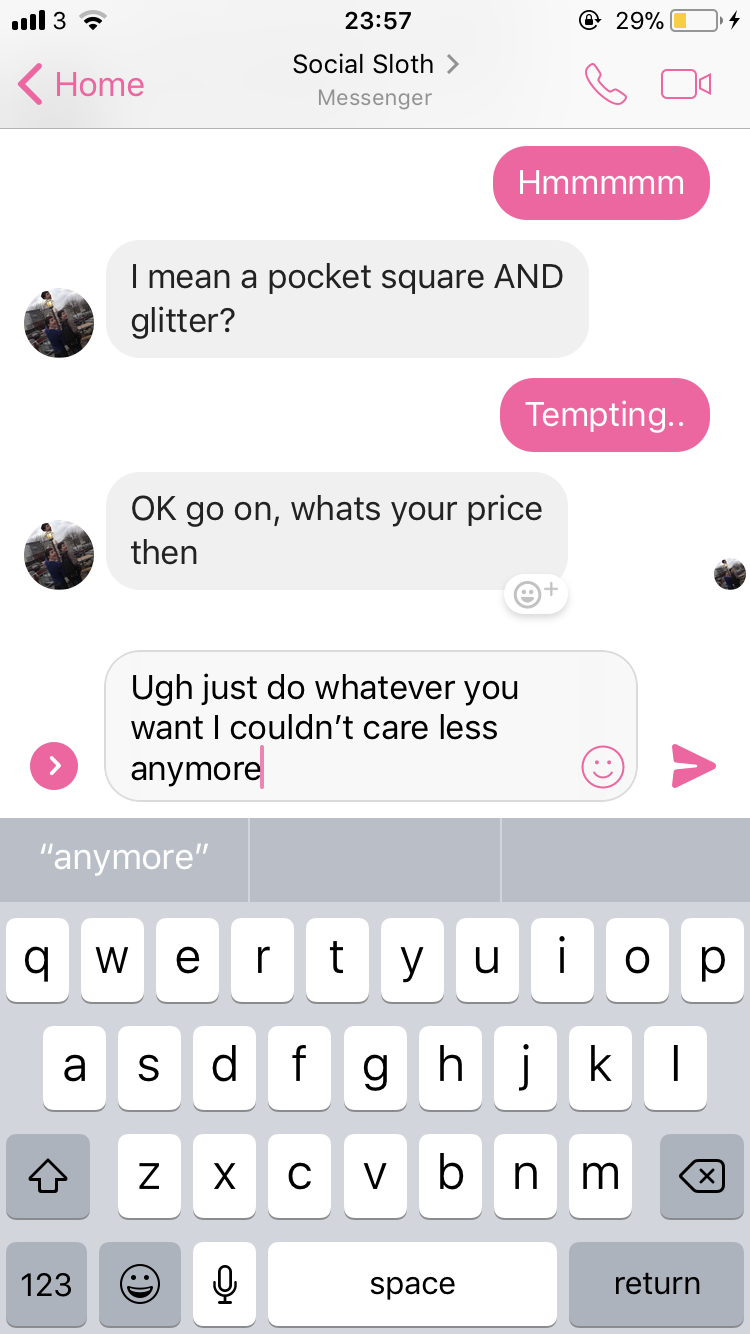Image resolution: width=750 pixels, height=1334 pixels.
Task: Choose the "anymore" keyboard suggestion
Action: (x=124, y=859)
